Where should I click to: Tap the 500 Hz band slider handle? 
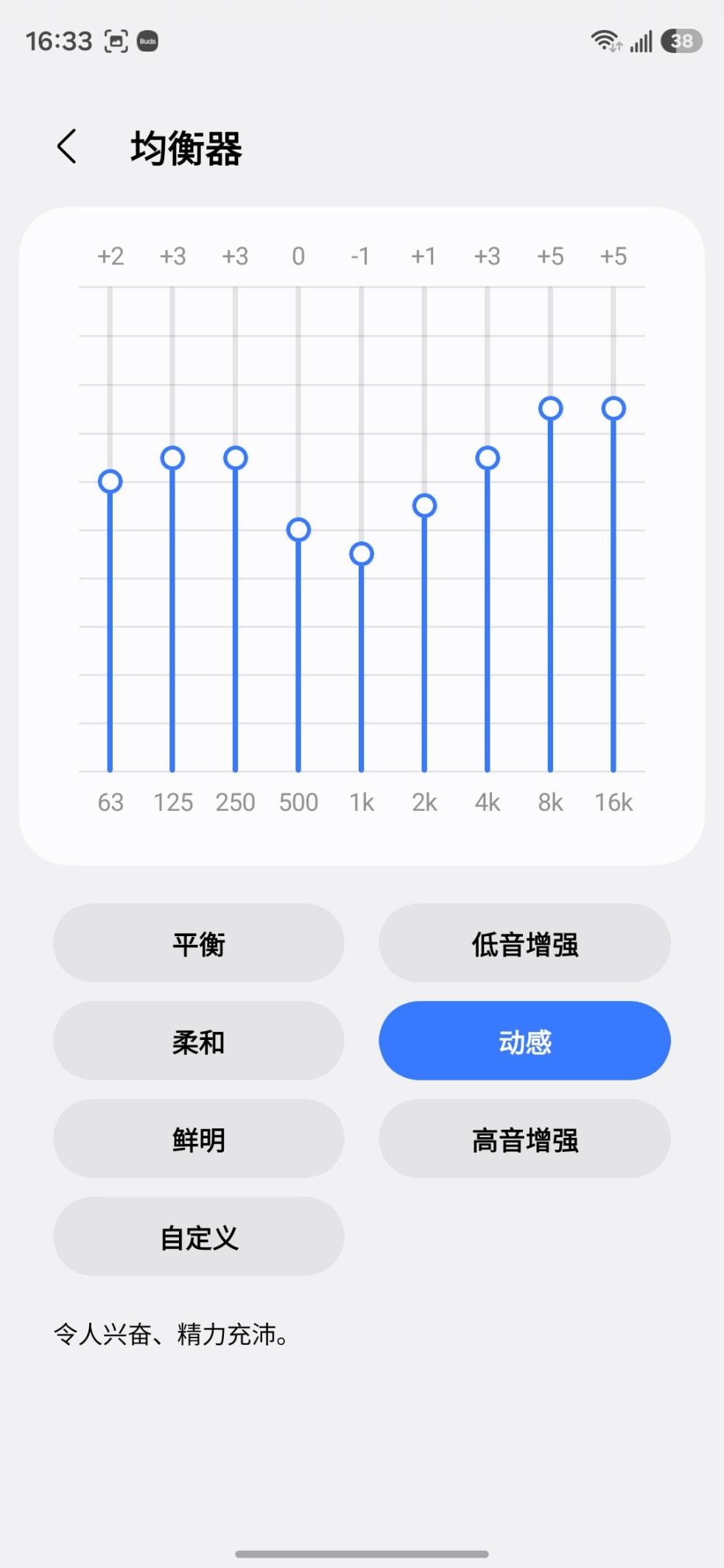(298, 530)
